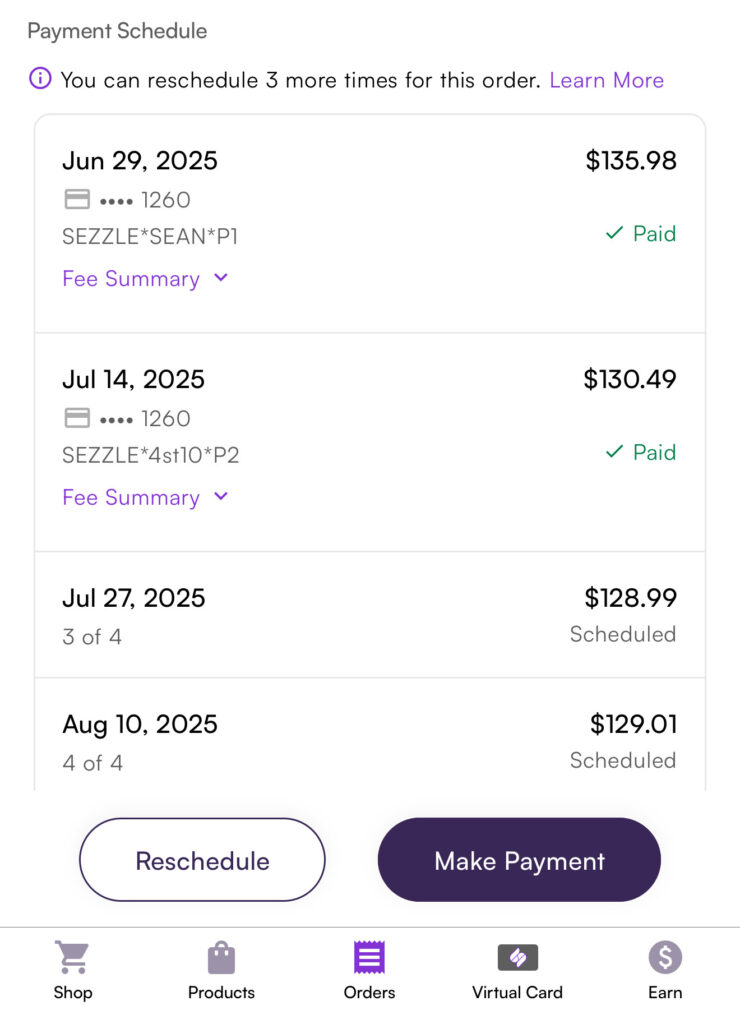
Task: Open the Virtual Card icon
Action: 517,957
